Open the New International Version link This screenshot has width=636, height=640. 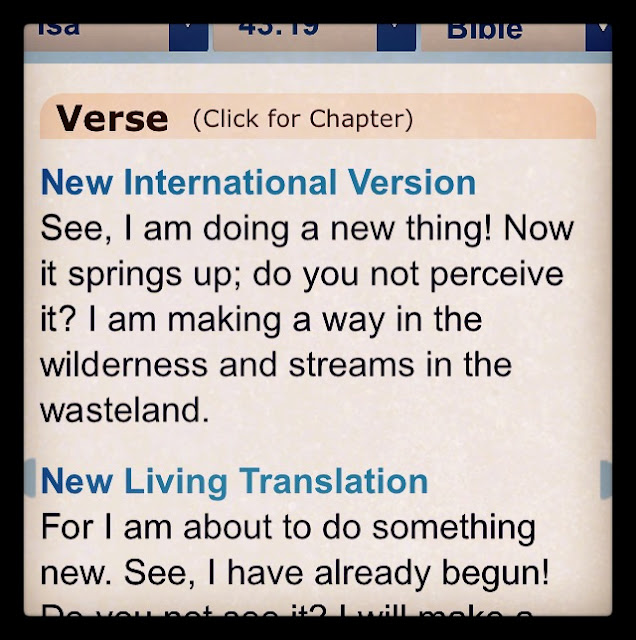258,182
